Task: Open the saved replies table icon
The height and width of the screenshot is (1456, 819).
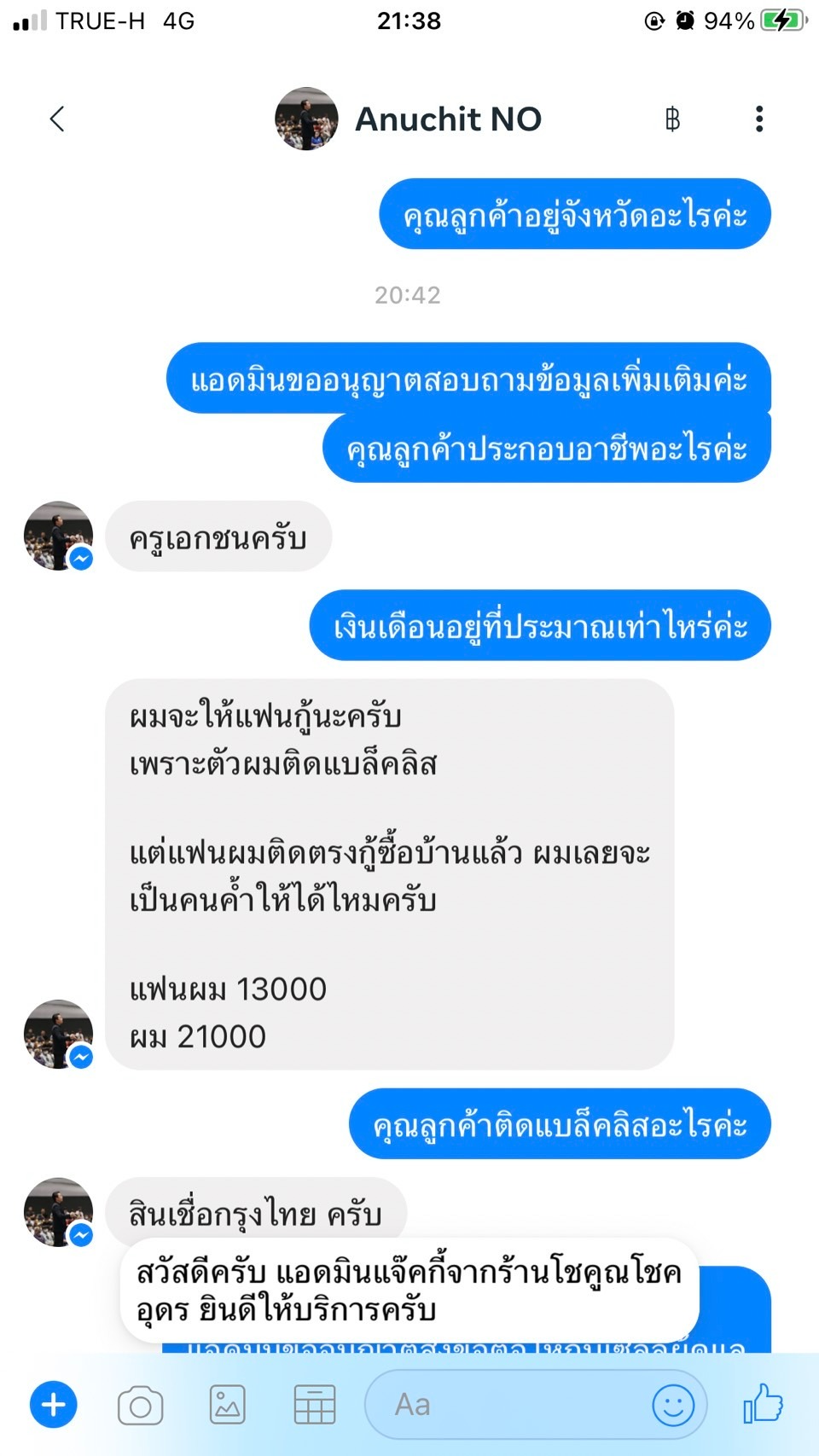Action: [314, 1405]
